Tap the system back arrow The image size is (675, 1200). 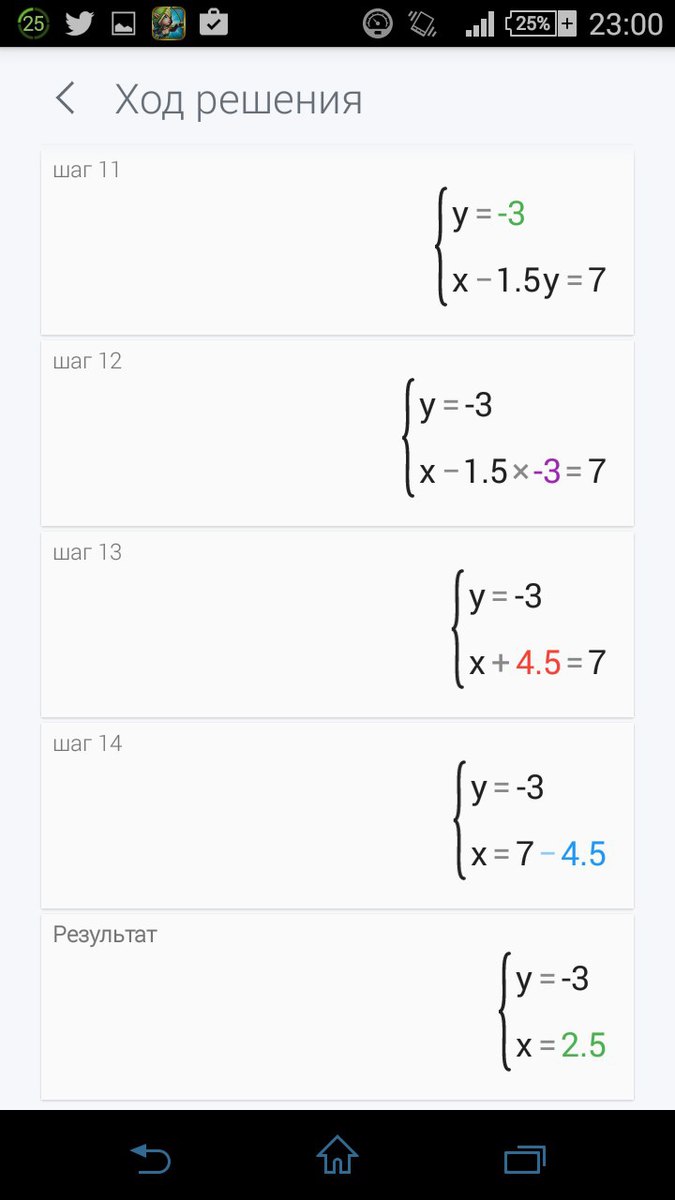coord(150,1157)
